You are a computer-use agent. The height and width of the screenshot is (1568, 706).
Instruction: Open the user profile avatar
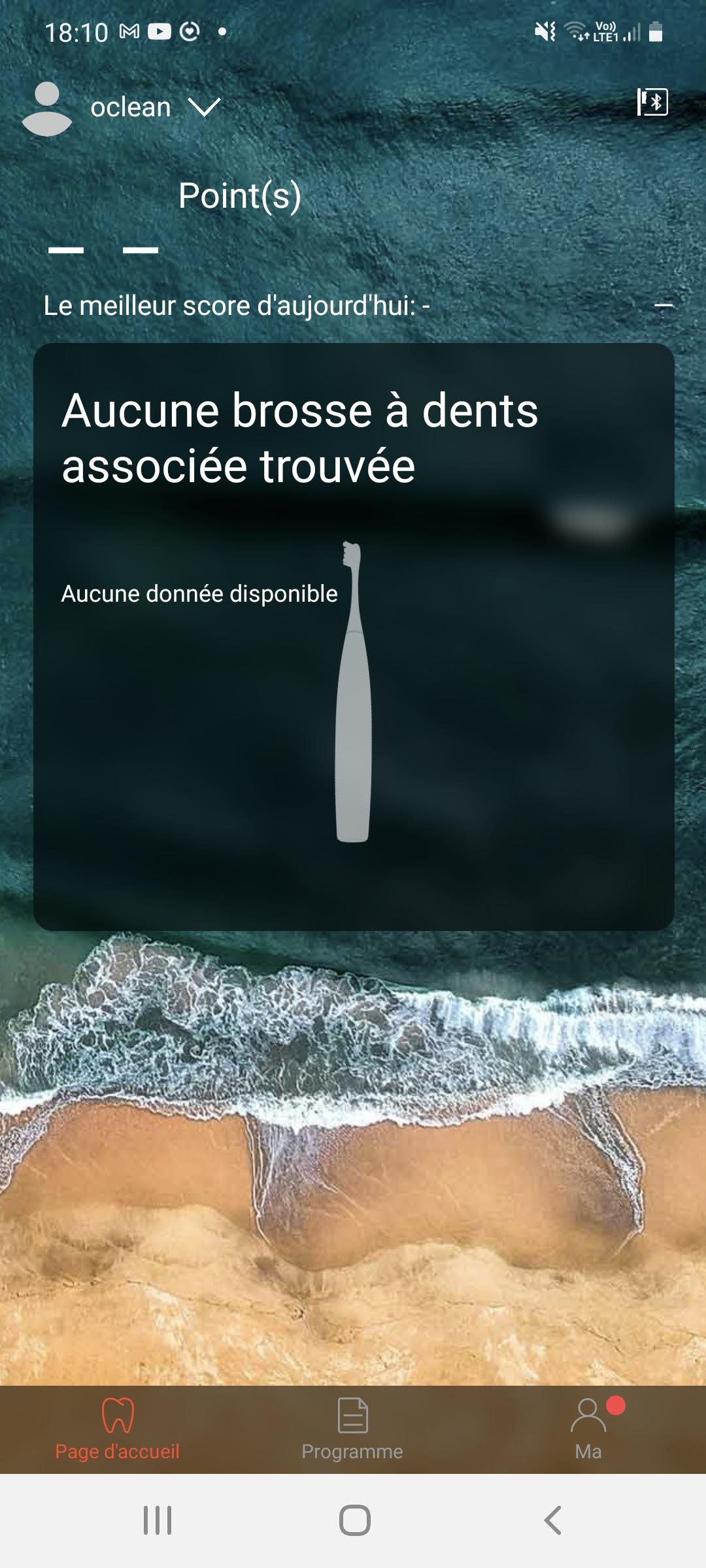point(46,108)
